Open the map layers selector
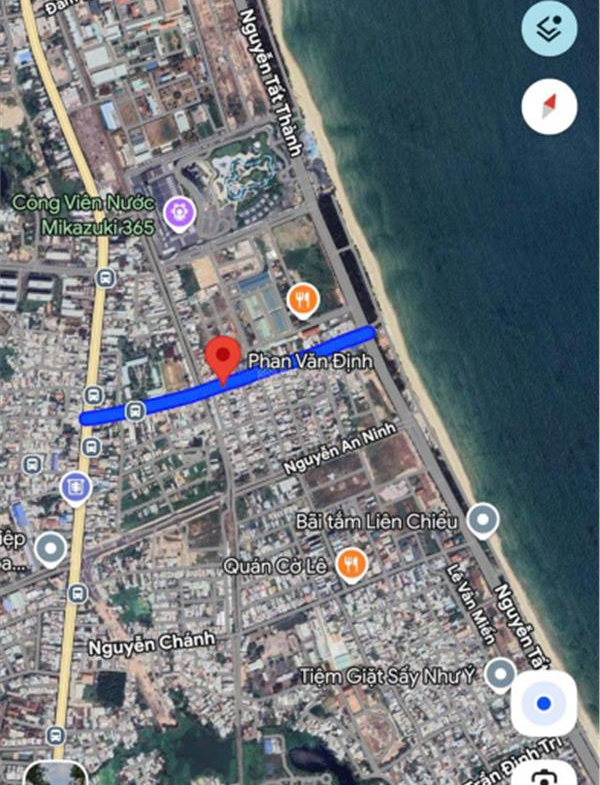The image size is (600, 785). point(549,29)
